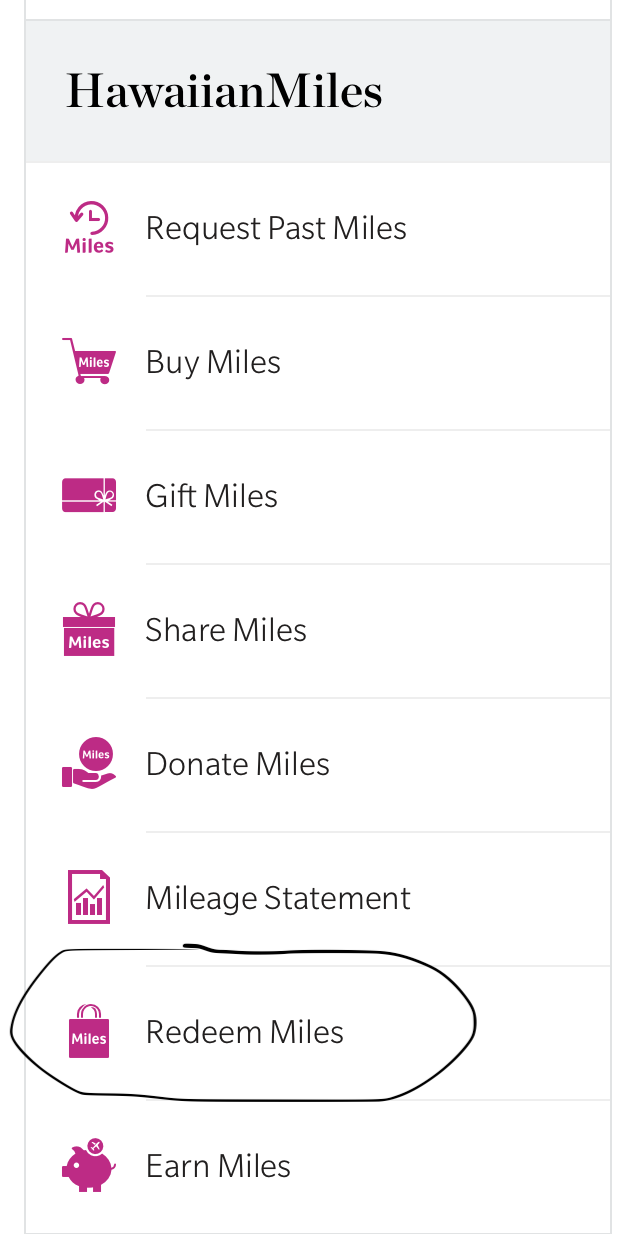Choose Donate Miles
This screenshot has width=632, height=1234.
pos(318,765)
